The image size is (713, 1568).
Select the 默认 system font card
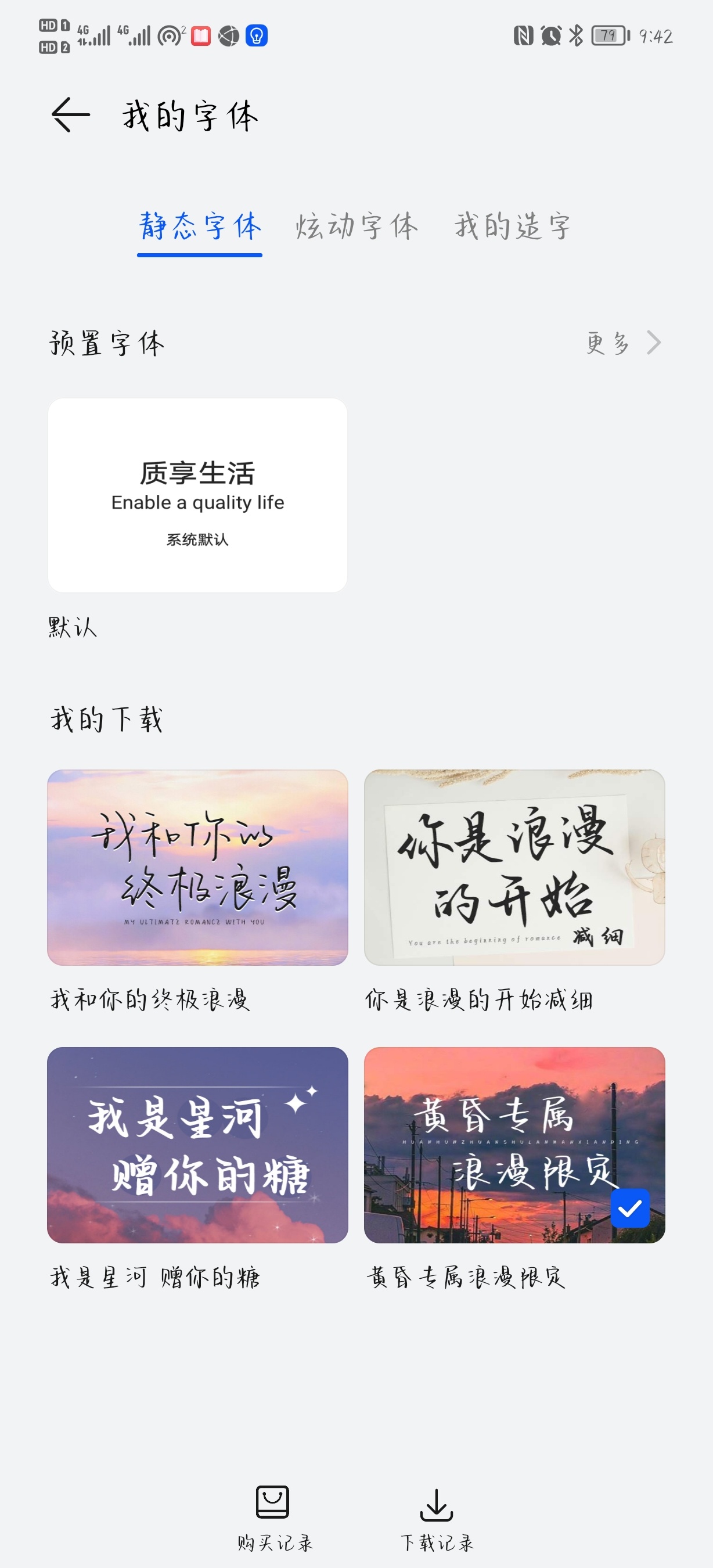(x=198, y=495)
